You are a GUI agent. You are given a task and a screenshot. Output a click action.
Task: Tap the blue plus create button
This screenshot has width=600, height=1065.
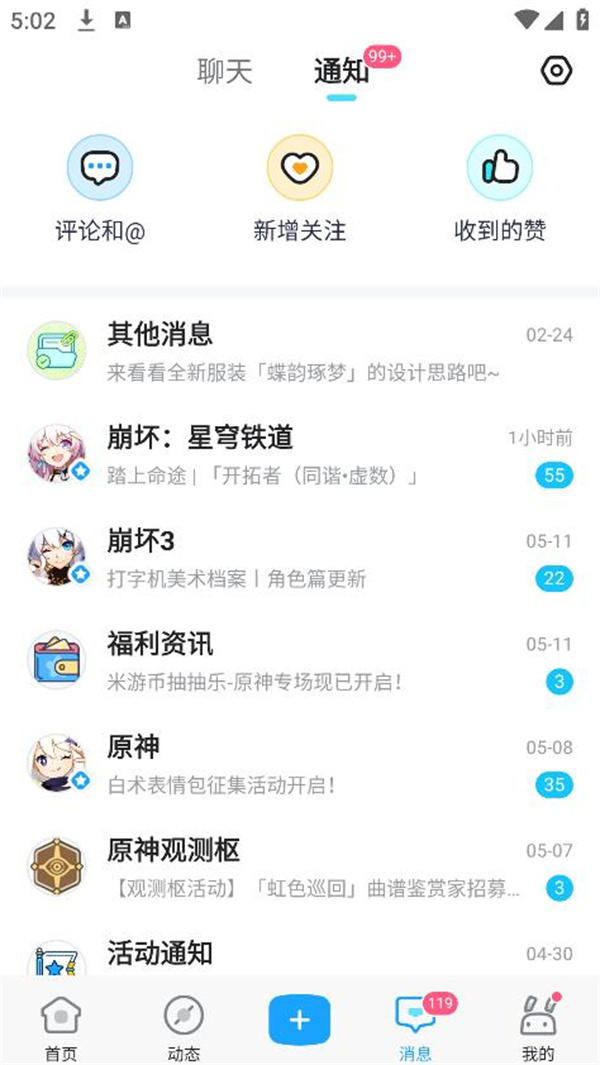(300, 1020)
